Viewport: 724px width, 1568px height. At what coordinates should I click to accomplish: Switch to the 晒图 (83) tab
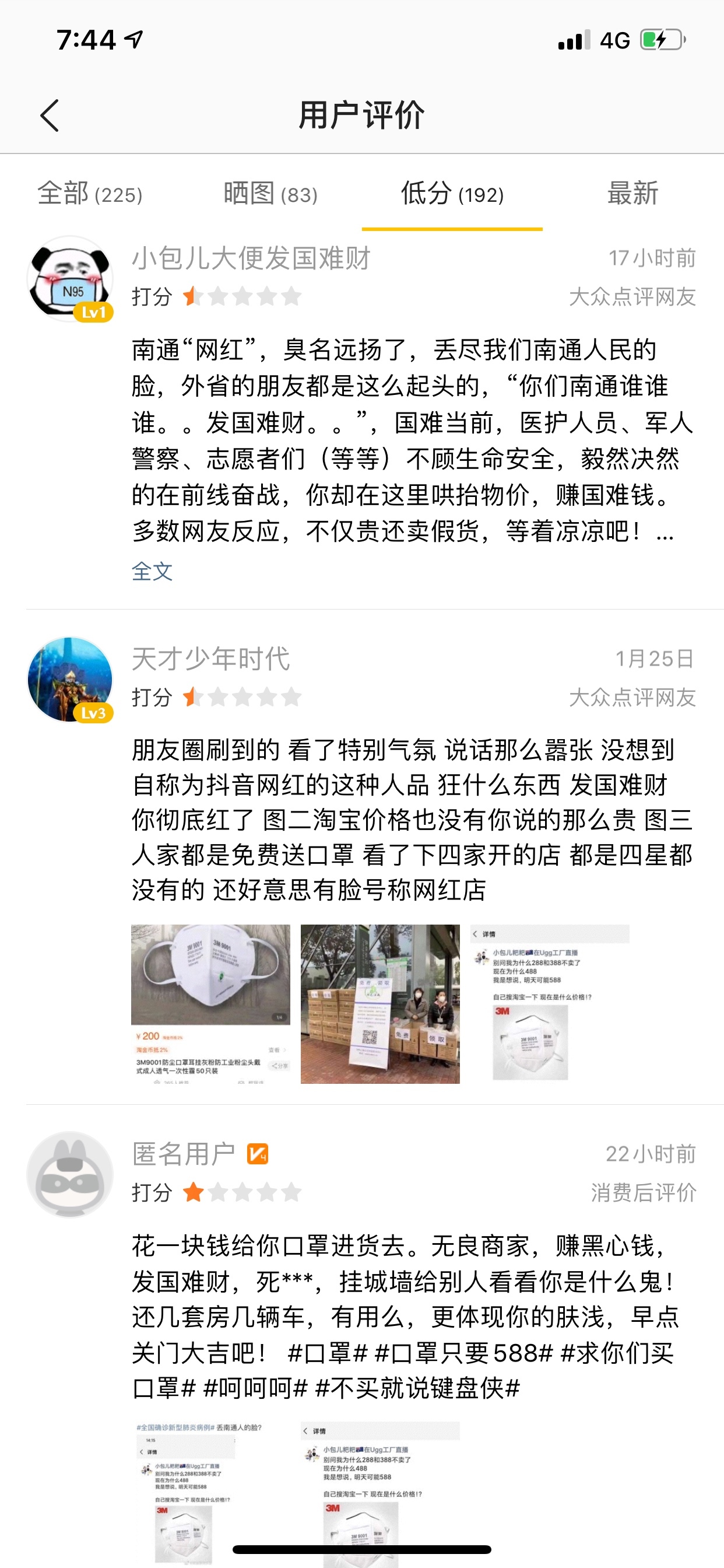[270, 194]
